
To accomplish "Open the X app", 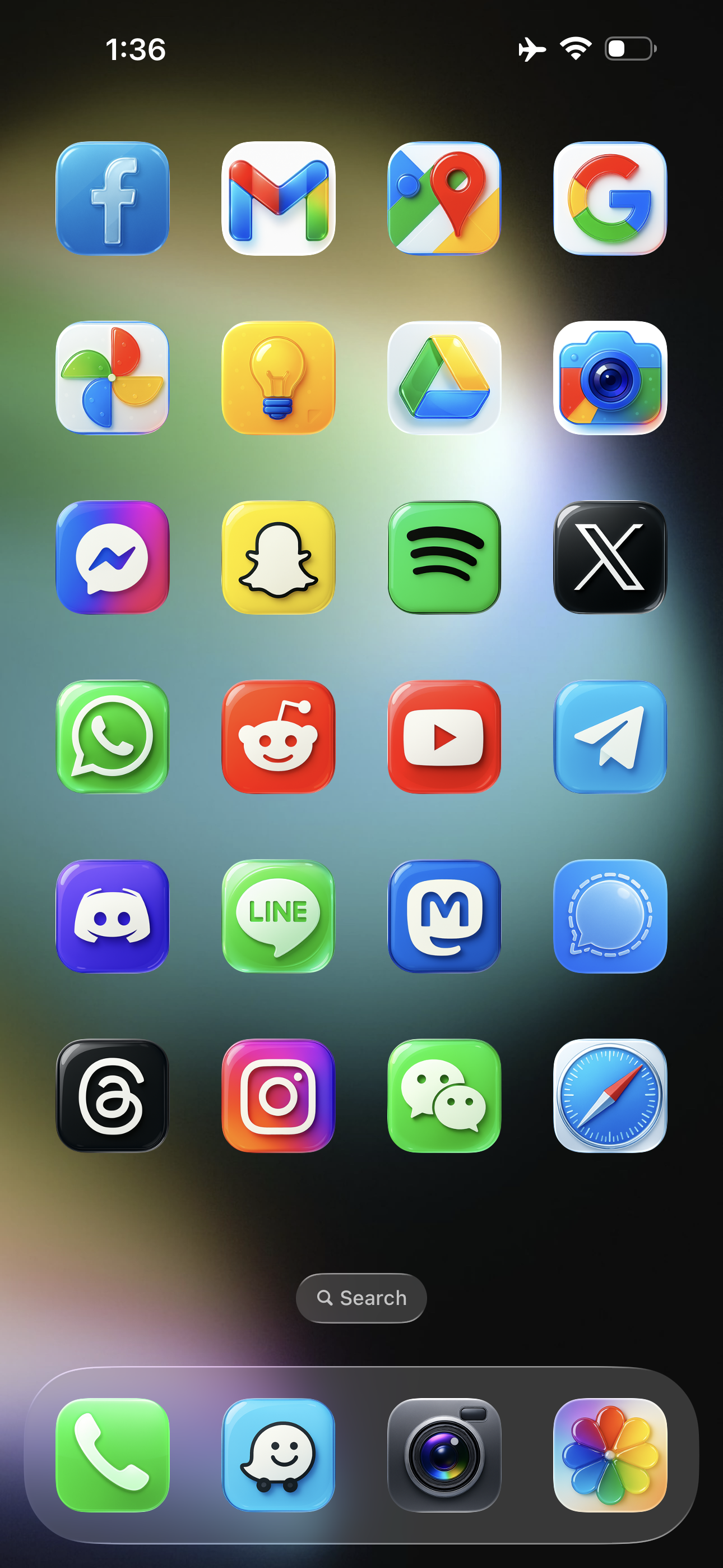I will point(610,557).
